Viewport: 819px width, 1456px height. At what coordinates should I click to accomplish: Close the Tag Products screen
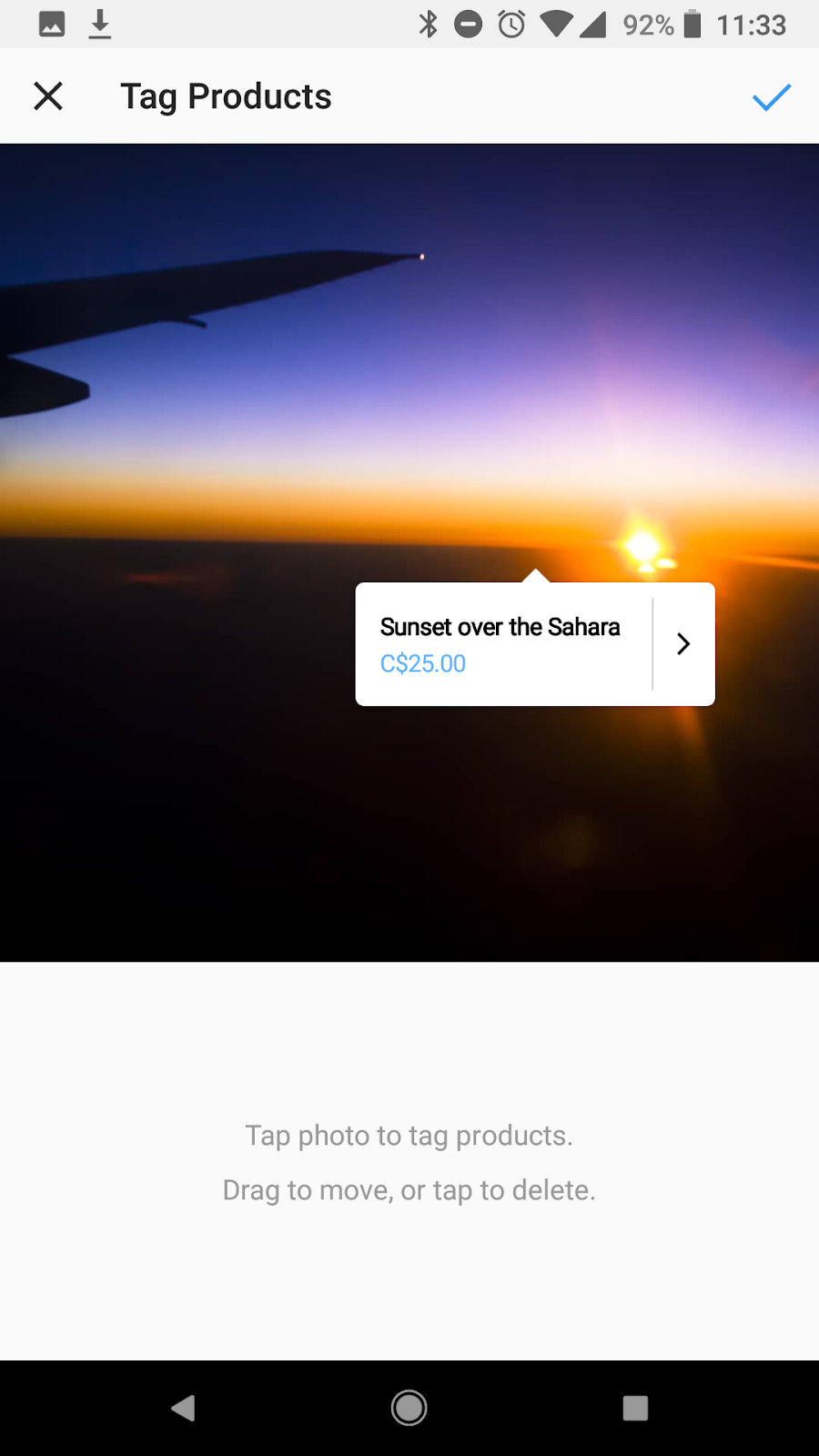click(x=48, y=96)
